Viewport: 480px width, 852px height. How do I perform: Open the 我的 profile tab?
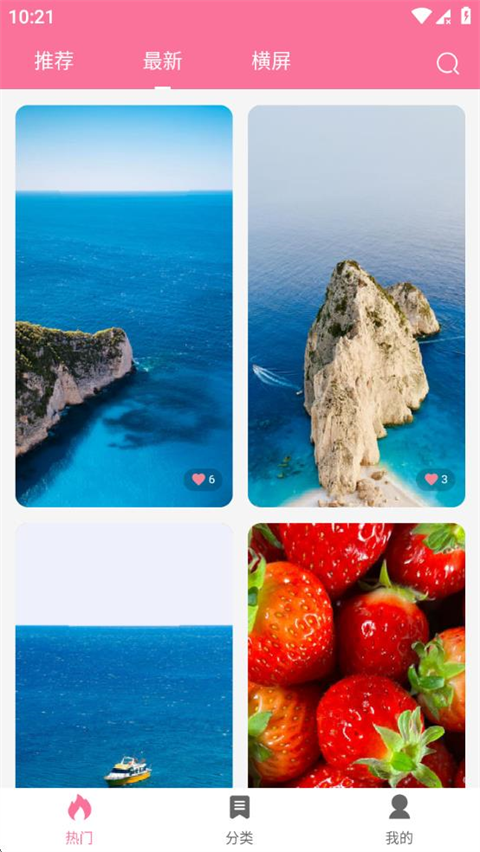tap(400, 819)
